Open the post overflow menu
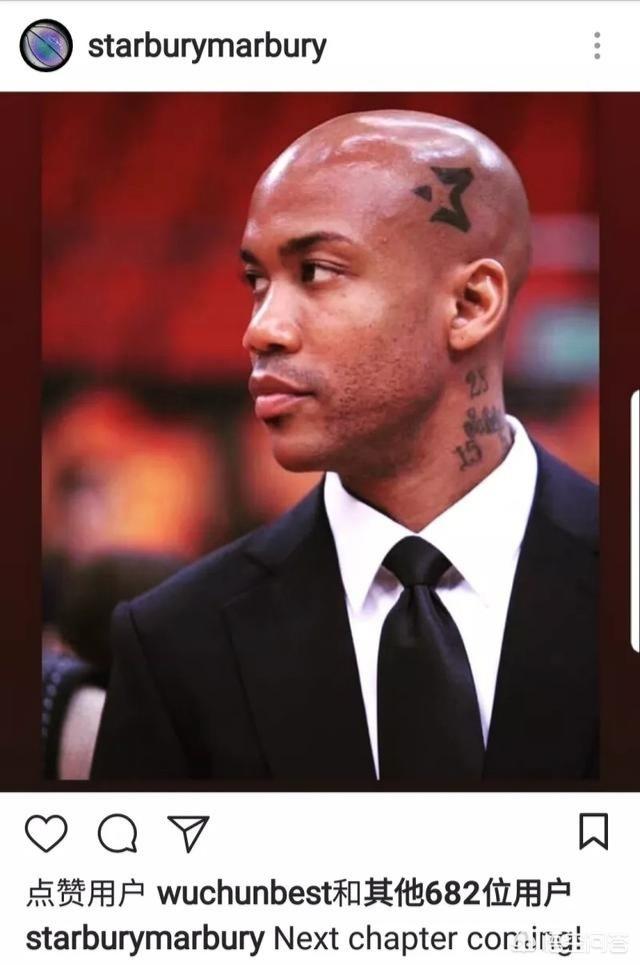The height and width of the screenshot is (965, 640). tap(597, 45)
